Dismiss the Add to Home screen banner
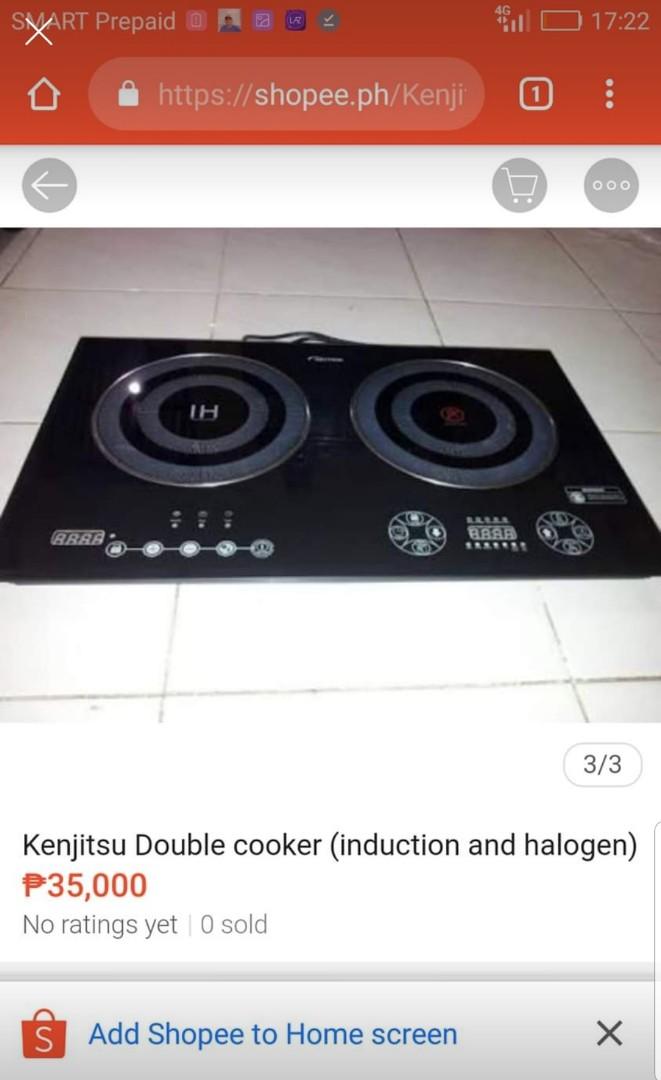The width and height of the screenshot is (661, 1080). coord(609,1033)
